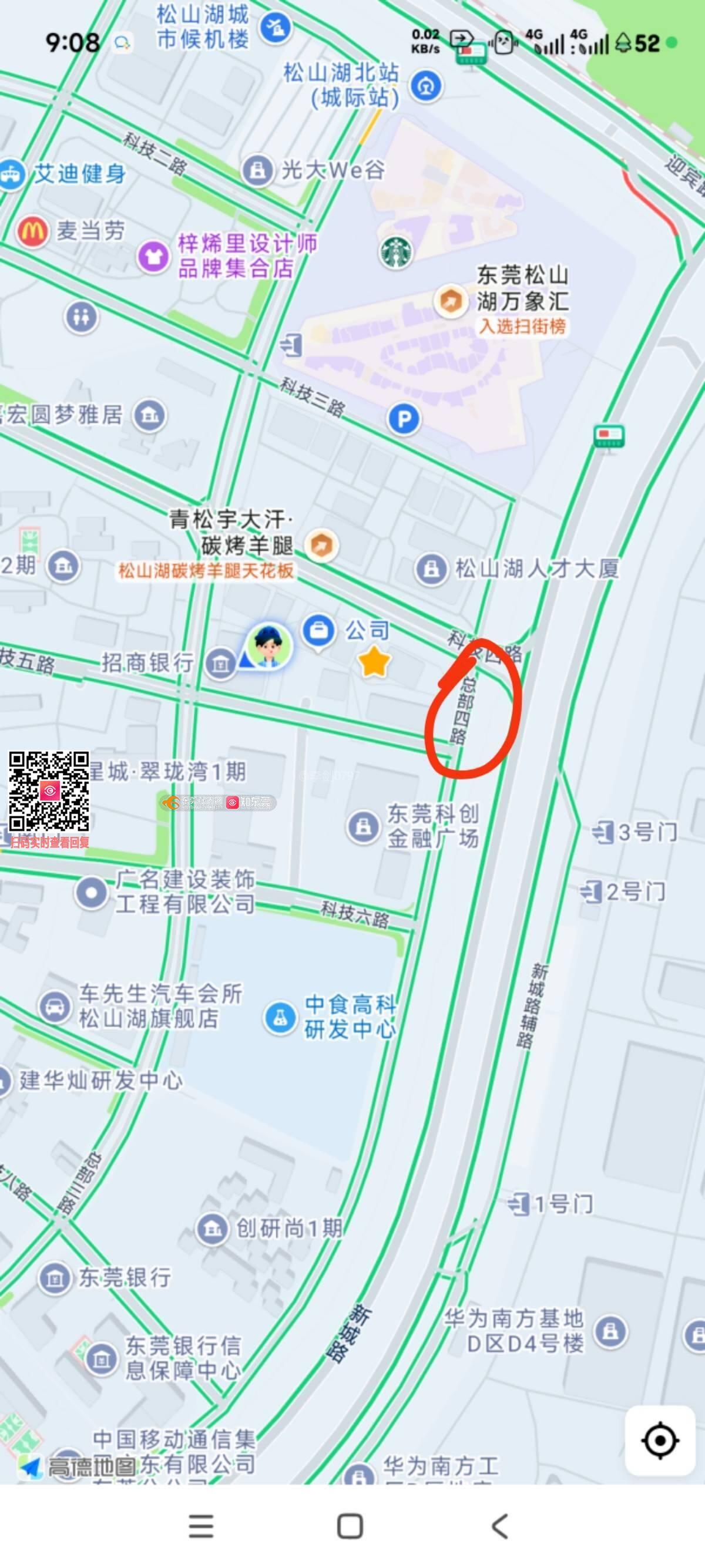The height and width of the screenshot is (1568, 705).
Task: Tap the blue parking P marker
Action: click(x=404, y=419)
